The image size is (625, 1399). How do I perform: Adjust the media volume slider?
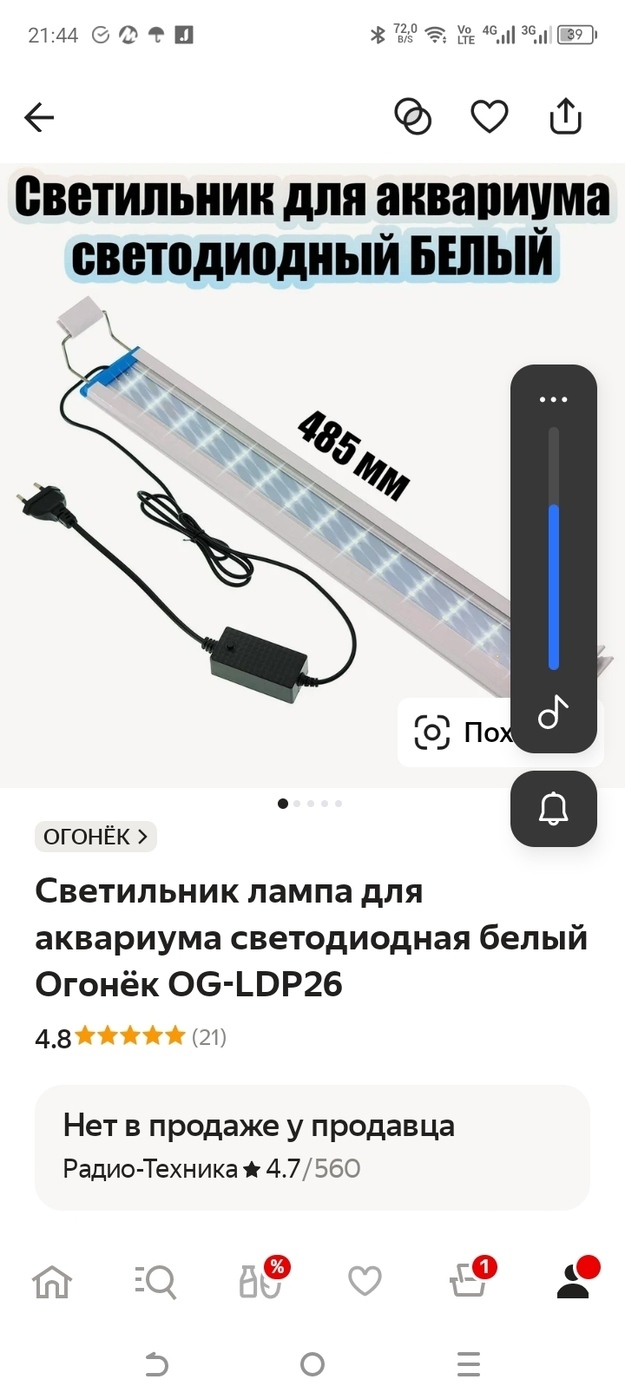coord(553,548)
